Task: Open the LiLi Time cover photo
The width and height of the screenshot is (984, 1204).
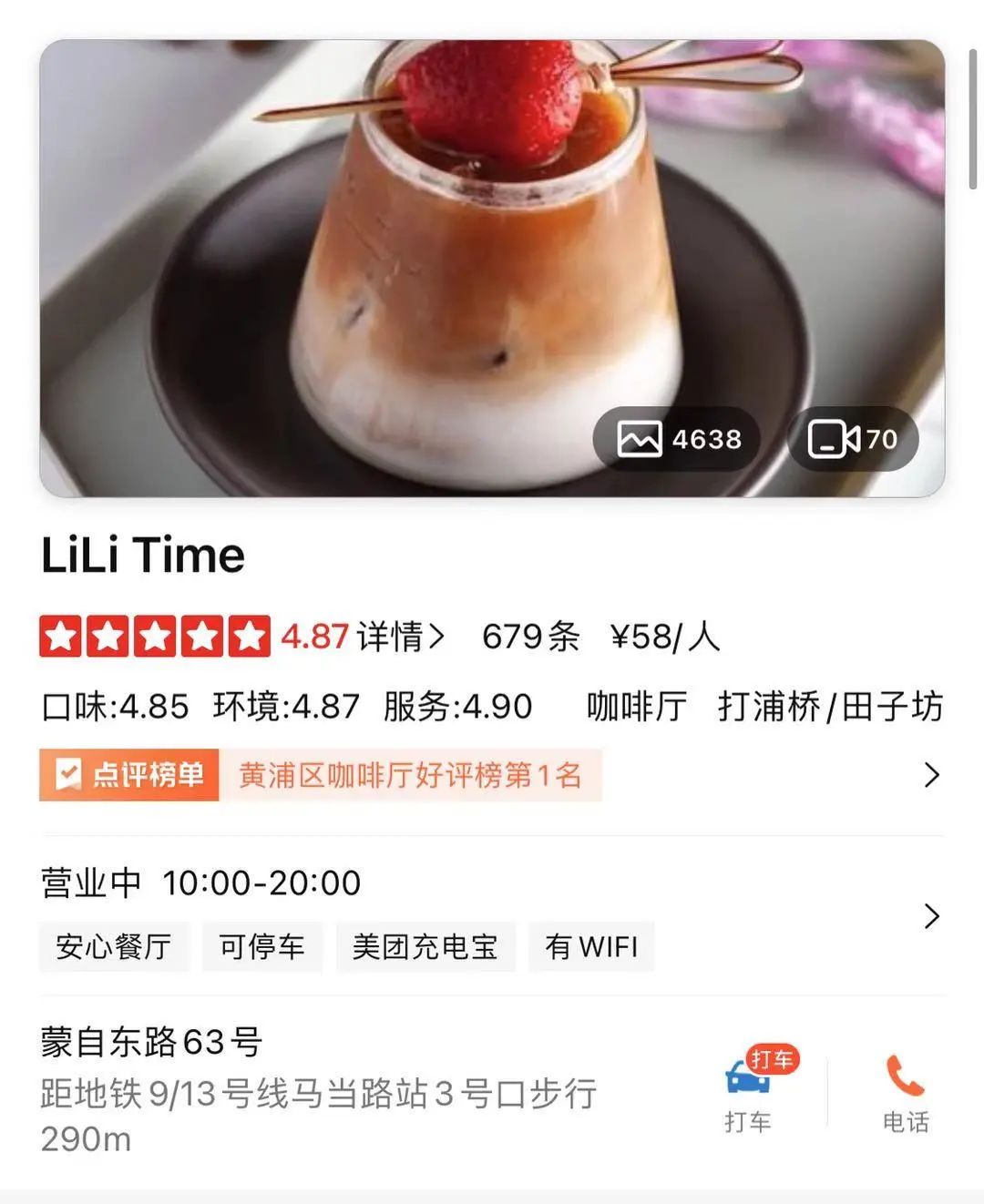Action: click(x=364, y=264)
